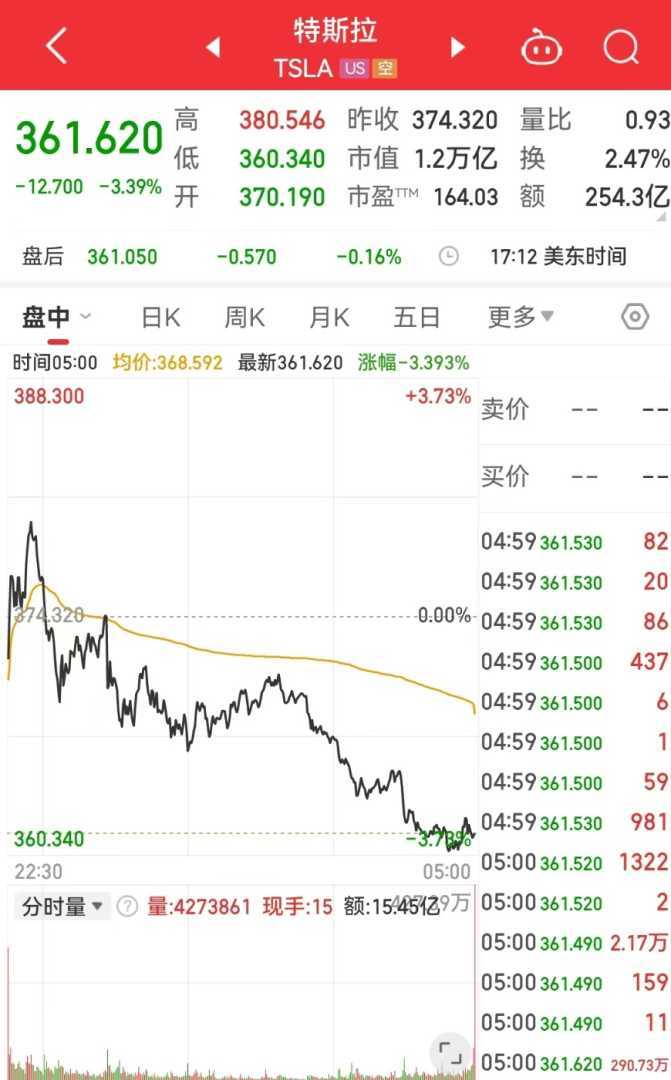Switch to the 日K chart
This screenshot has height=1080, width=671.
[x=160, y=318]
